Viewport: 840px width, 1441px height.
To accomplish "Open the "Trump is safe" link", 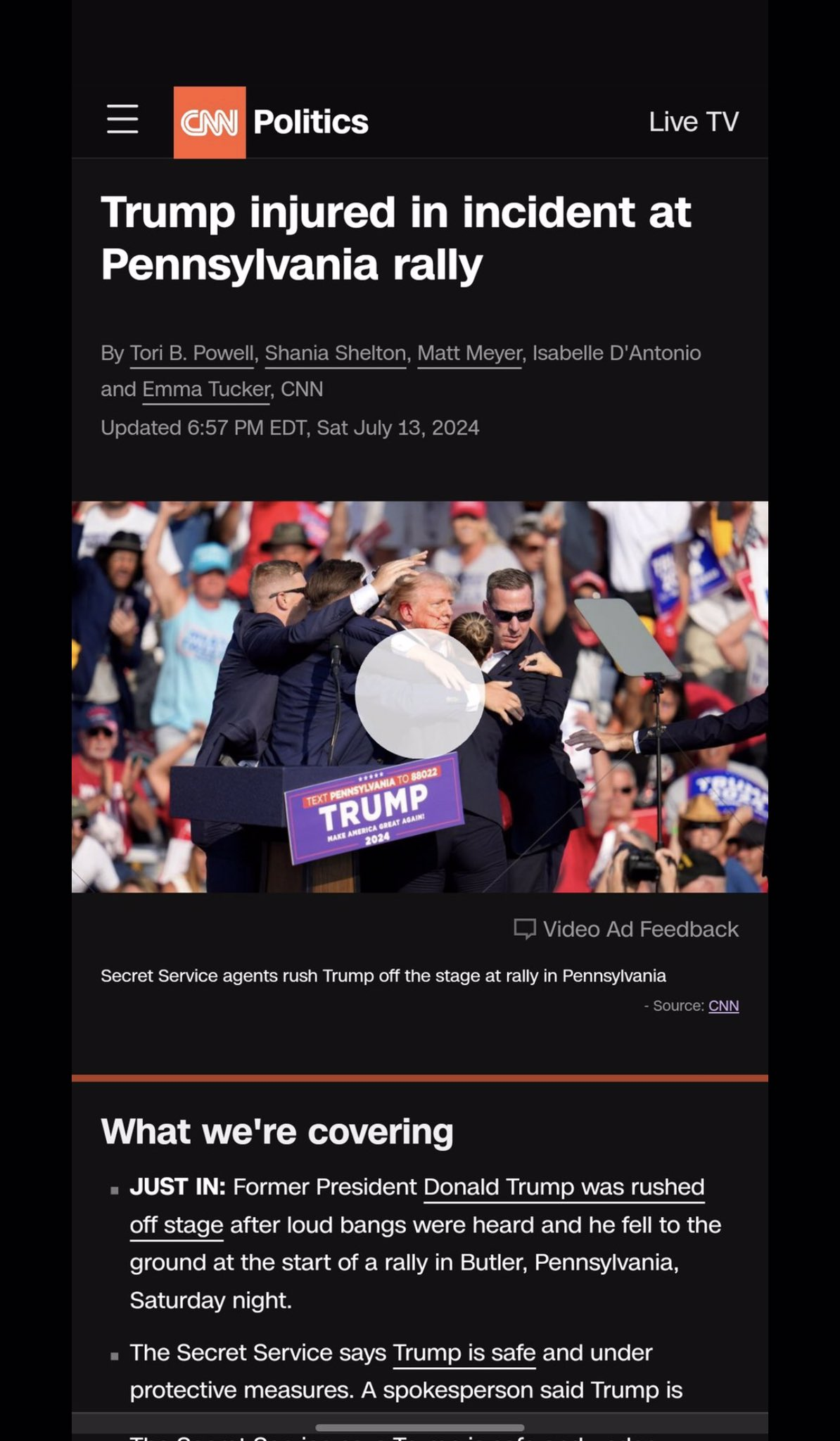I will pos(464,1353).
